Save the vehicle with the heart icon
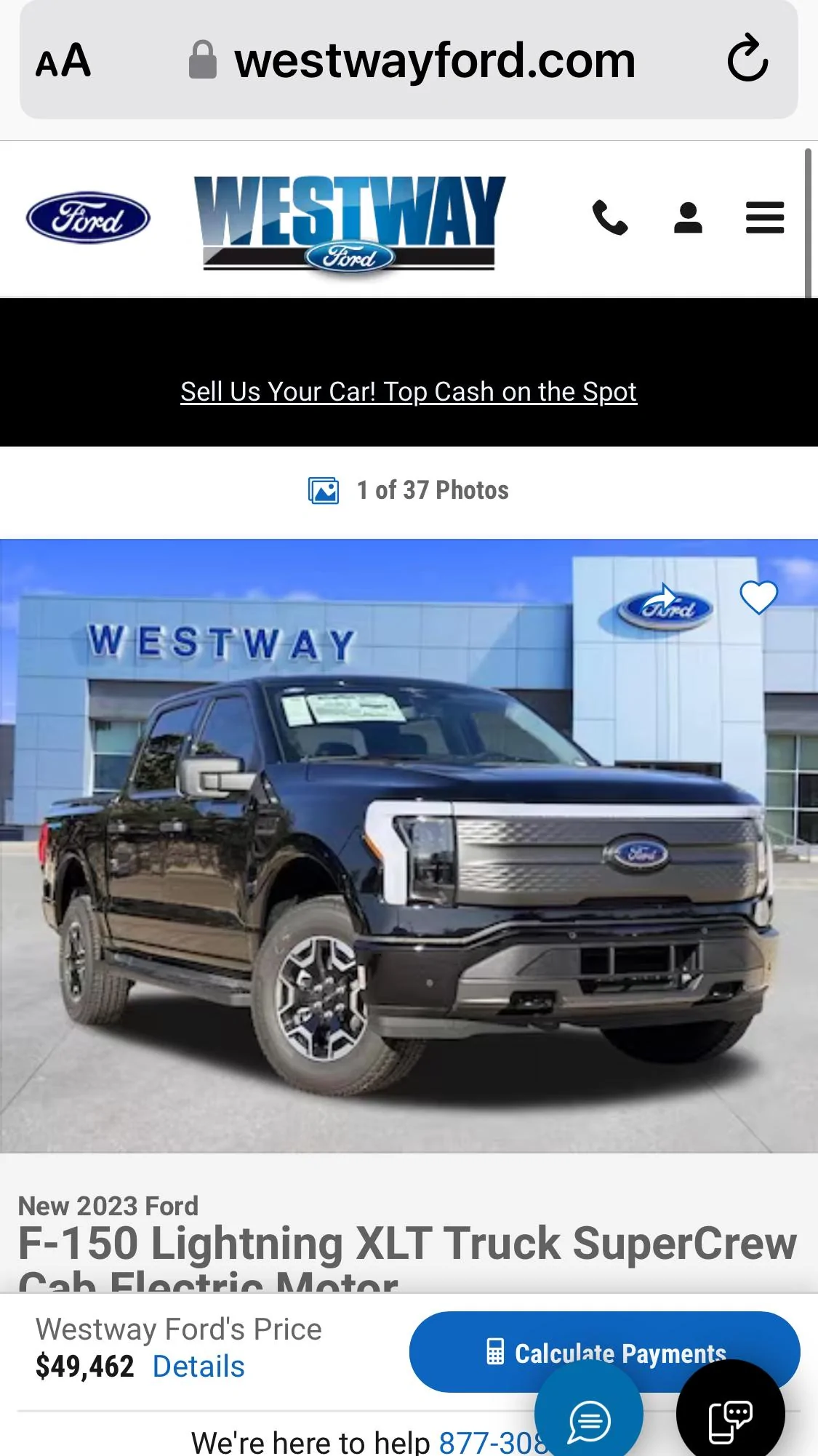 pyautogui.click(x=758, y=598)
